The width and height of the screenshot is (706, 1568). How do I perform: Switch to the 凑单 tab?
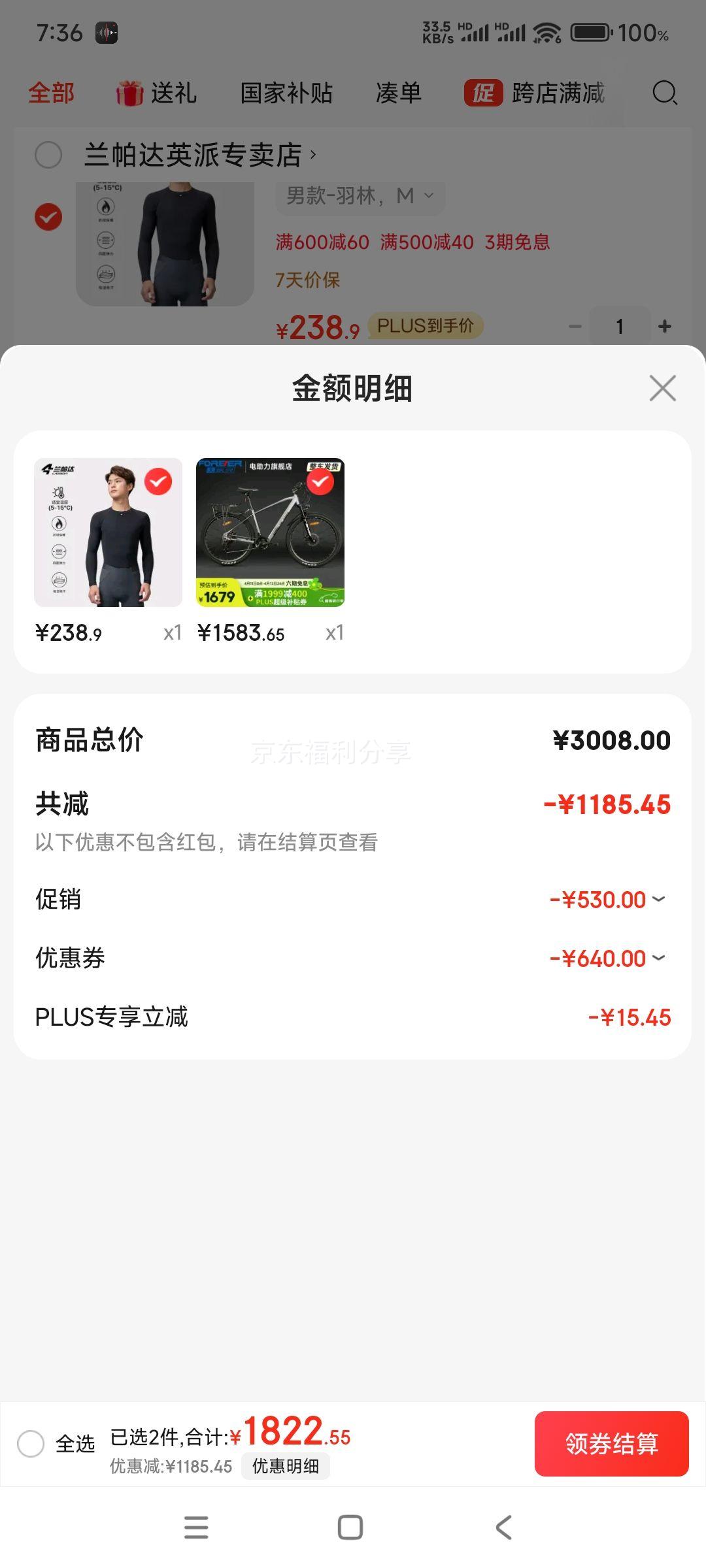tap(397, 93)
